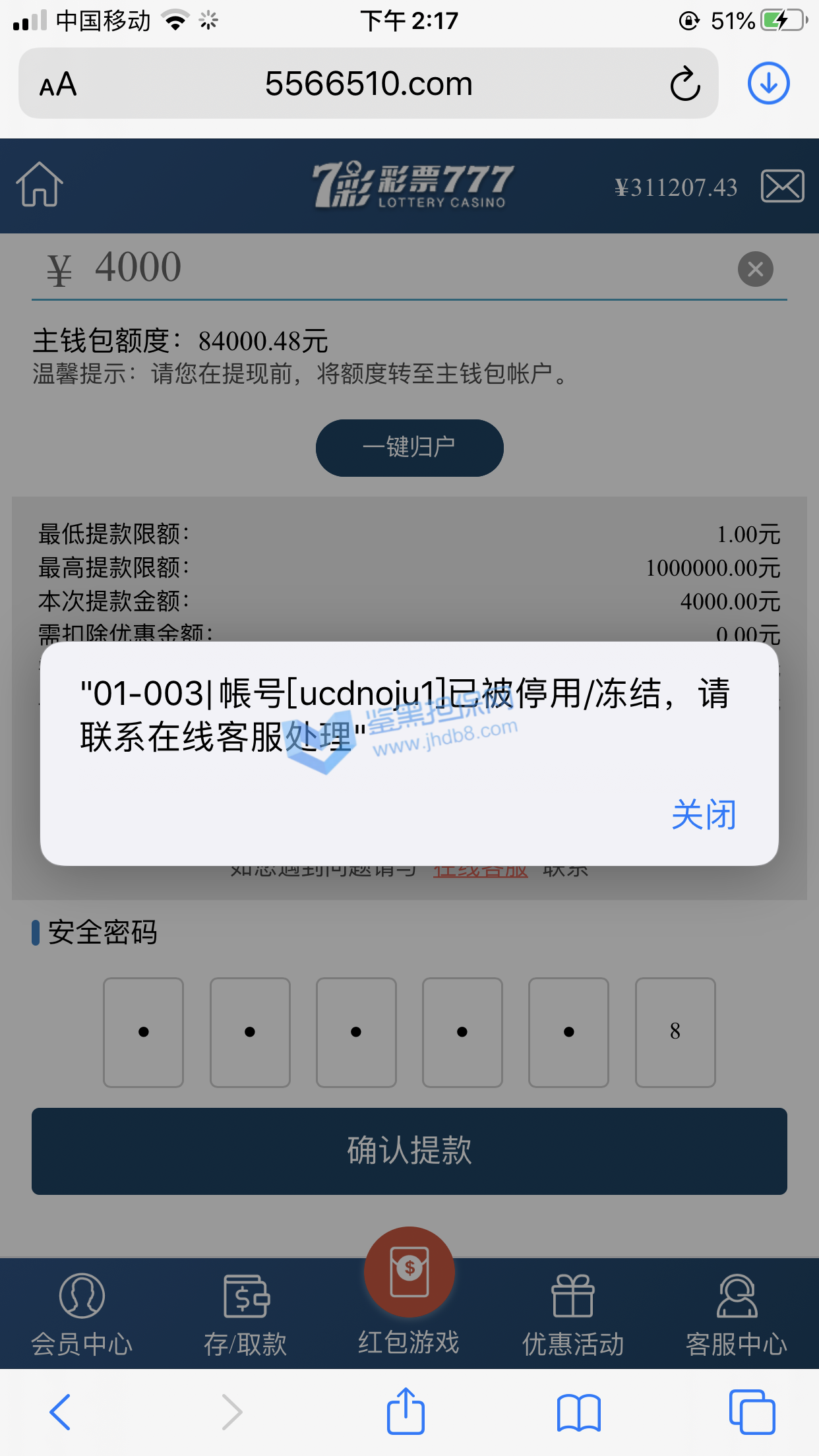Screen dimensions: 819x1456
Task: Tap the 5566510.com address bar
Action: tap(369, 84)
